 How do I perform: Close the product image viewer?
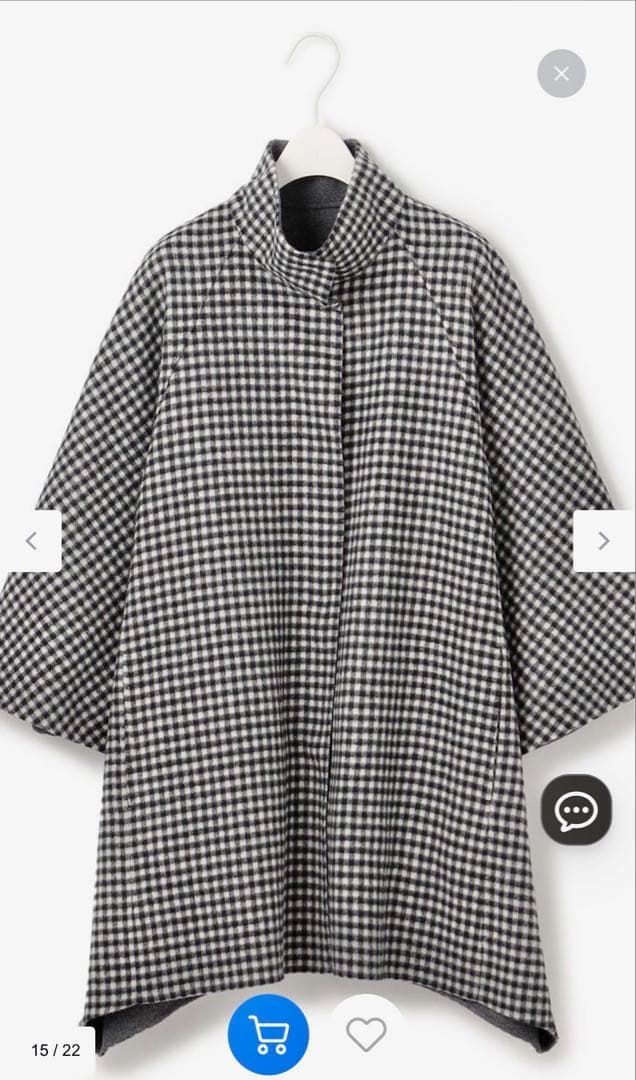click(x=561, y=73)
